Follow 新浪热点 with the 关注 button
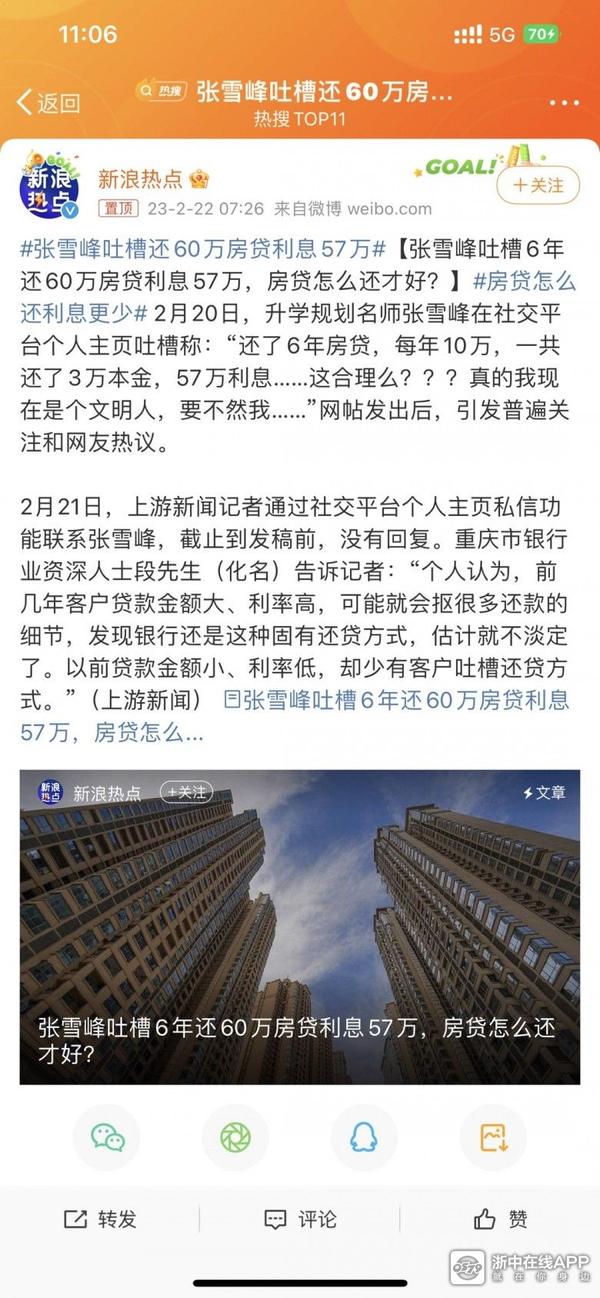Screen dimensions: 600x1298 (x=538, y=185)
